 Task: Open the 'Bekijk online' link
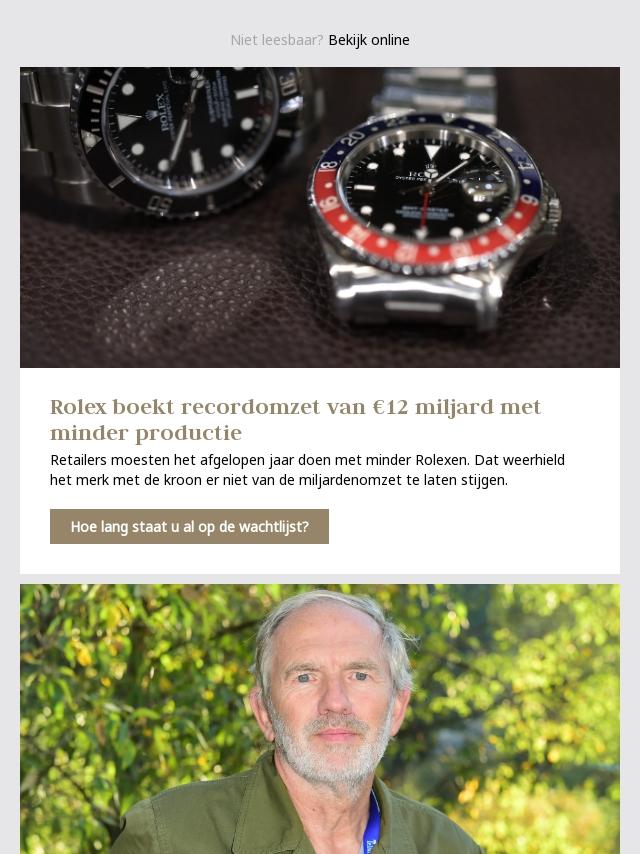pos(368,40)
